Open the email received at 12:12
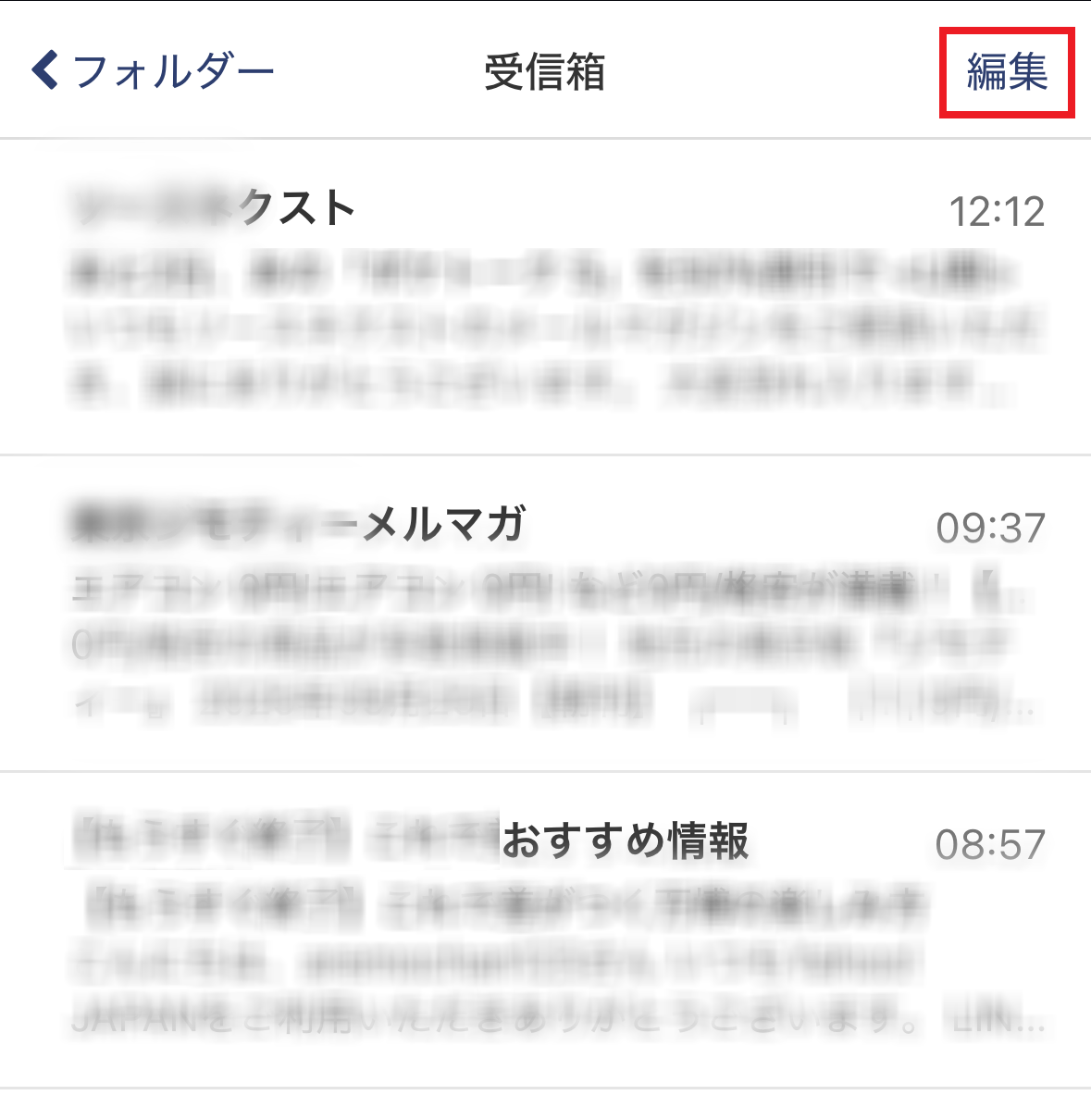 tap(545, 296)
